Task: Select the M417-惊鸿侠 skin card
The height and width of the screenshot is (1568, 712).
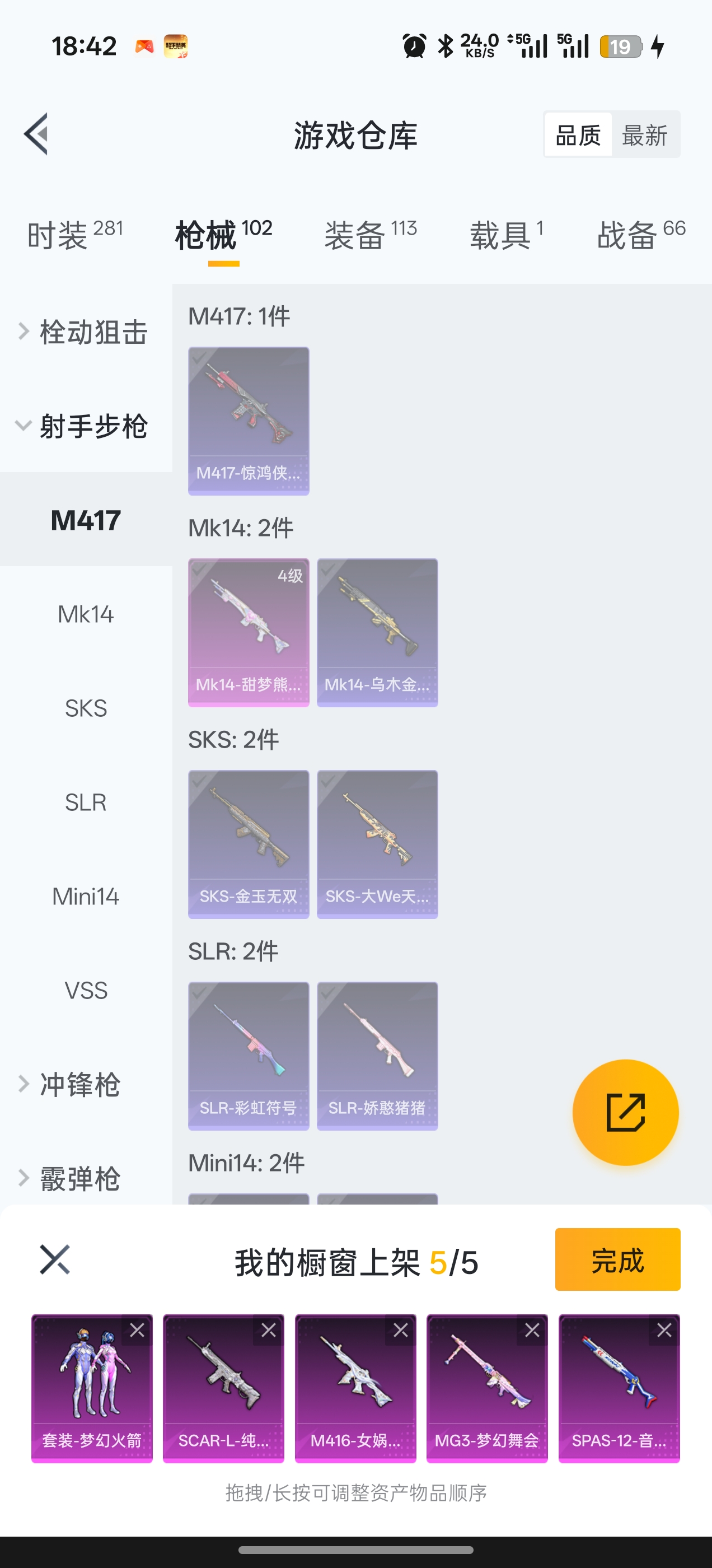Action: pos(249,421)
